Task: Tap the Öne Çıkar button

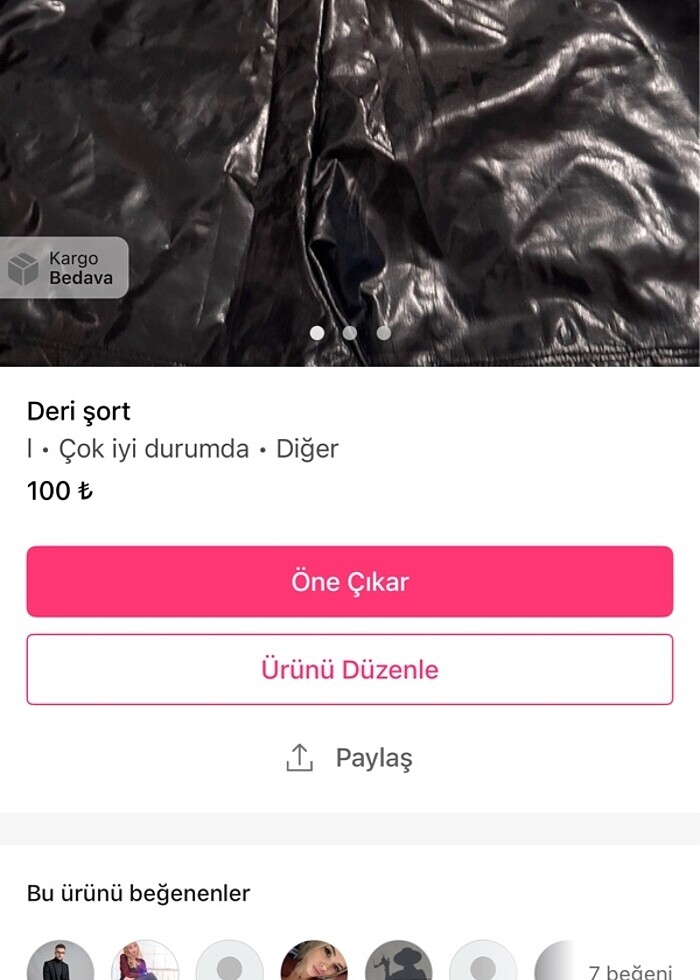Action: point(350,581)
